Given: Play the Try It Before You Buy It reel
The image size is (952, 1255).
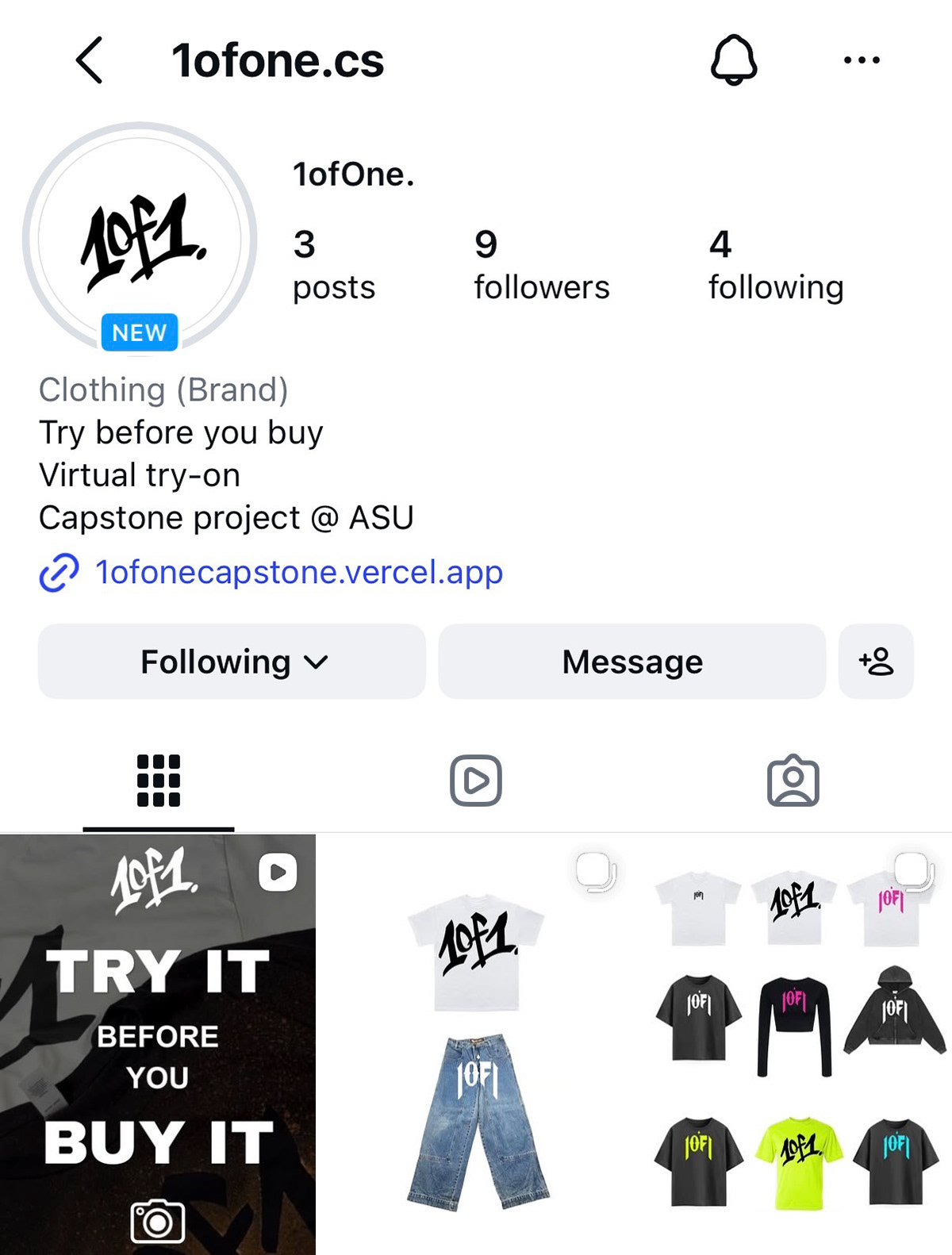Looking at the screenshot, I should [x=158, y=1044].
